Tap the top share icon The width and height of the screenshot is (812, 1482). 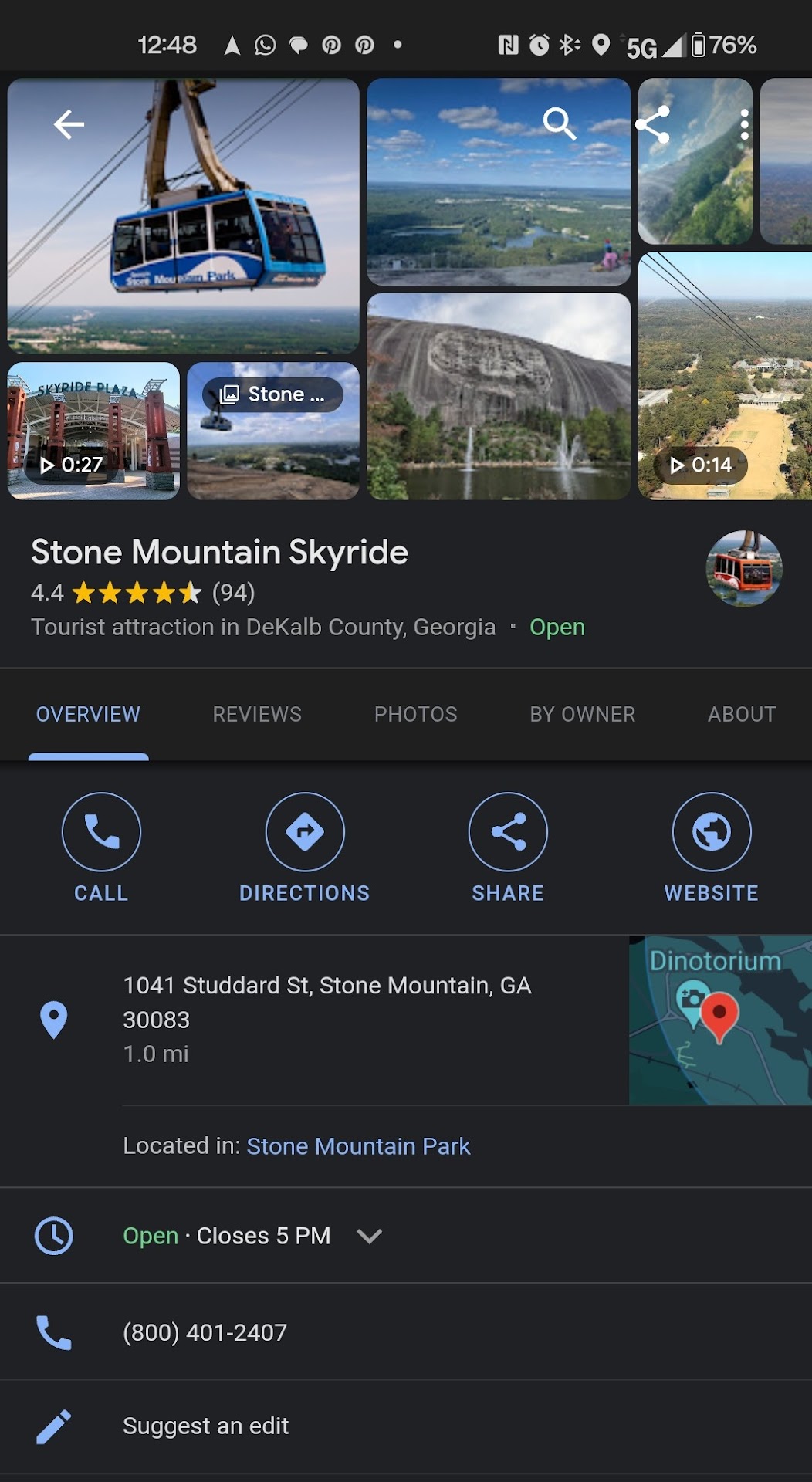coord(653,124)
